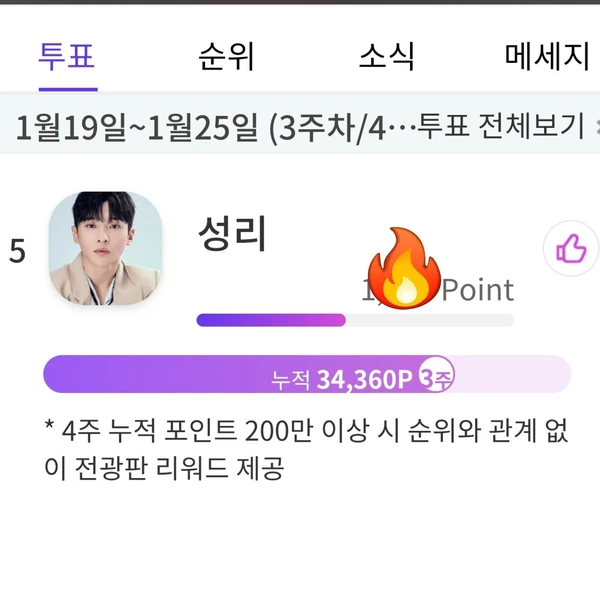Switch to the 투표 tab
This screenshot has width=600, height=600.
coord(67,57)
